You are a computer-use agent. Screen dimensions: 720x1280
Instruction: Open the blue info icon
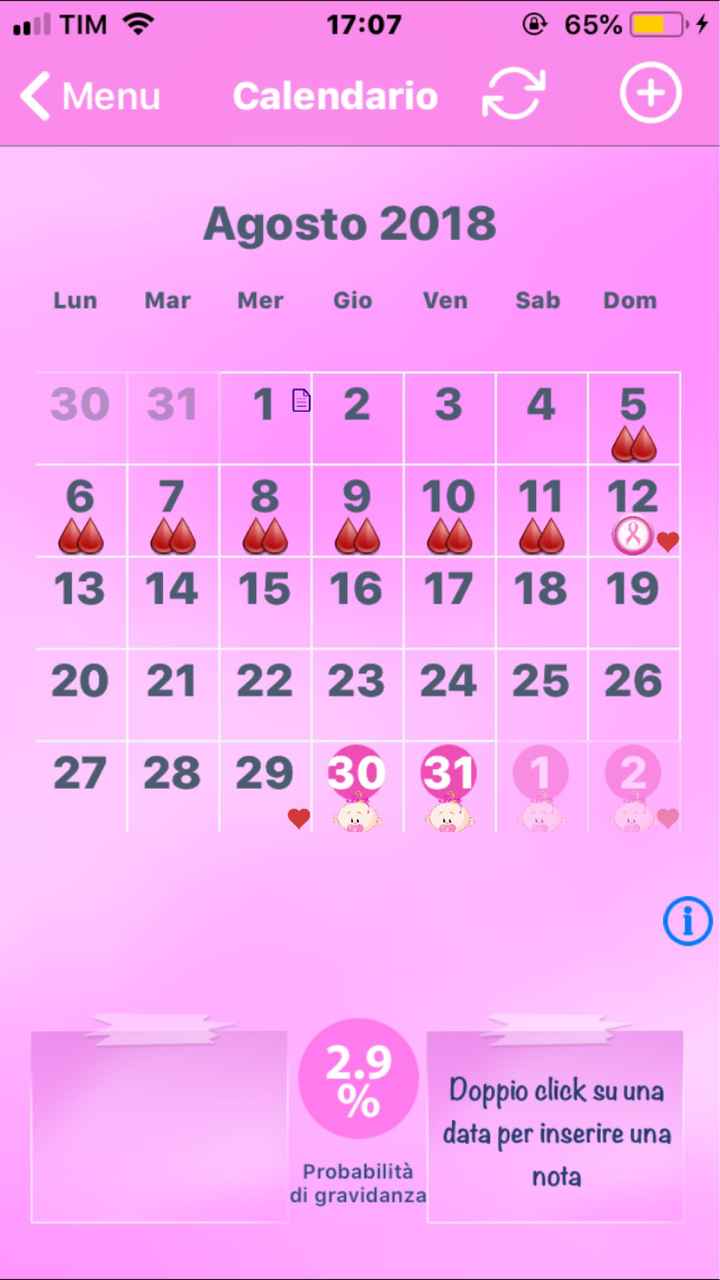coord(688,921)
